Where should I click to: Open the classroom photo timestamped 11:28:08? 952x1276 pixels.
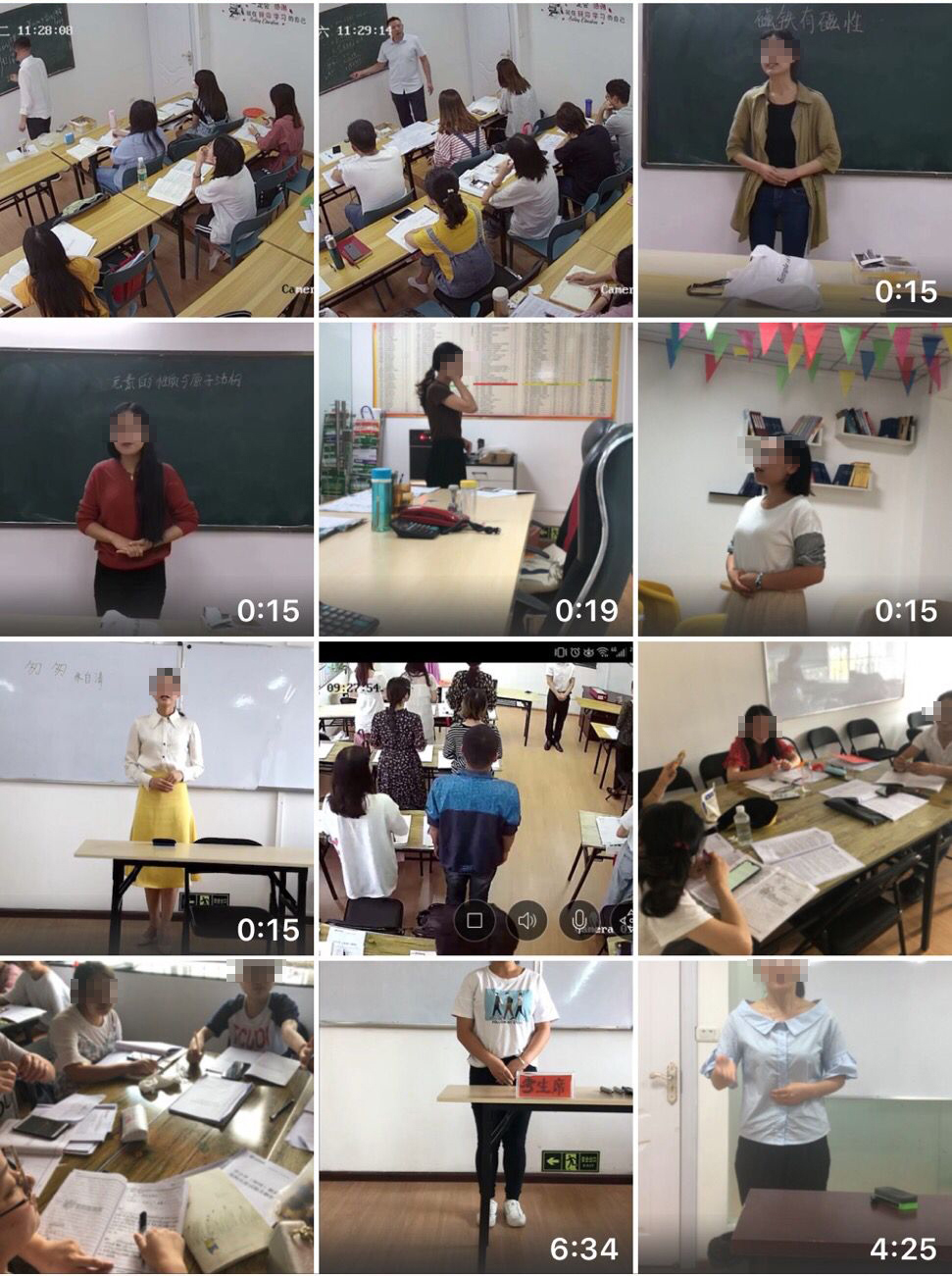[x=157, y=160]
